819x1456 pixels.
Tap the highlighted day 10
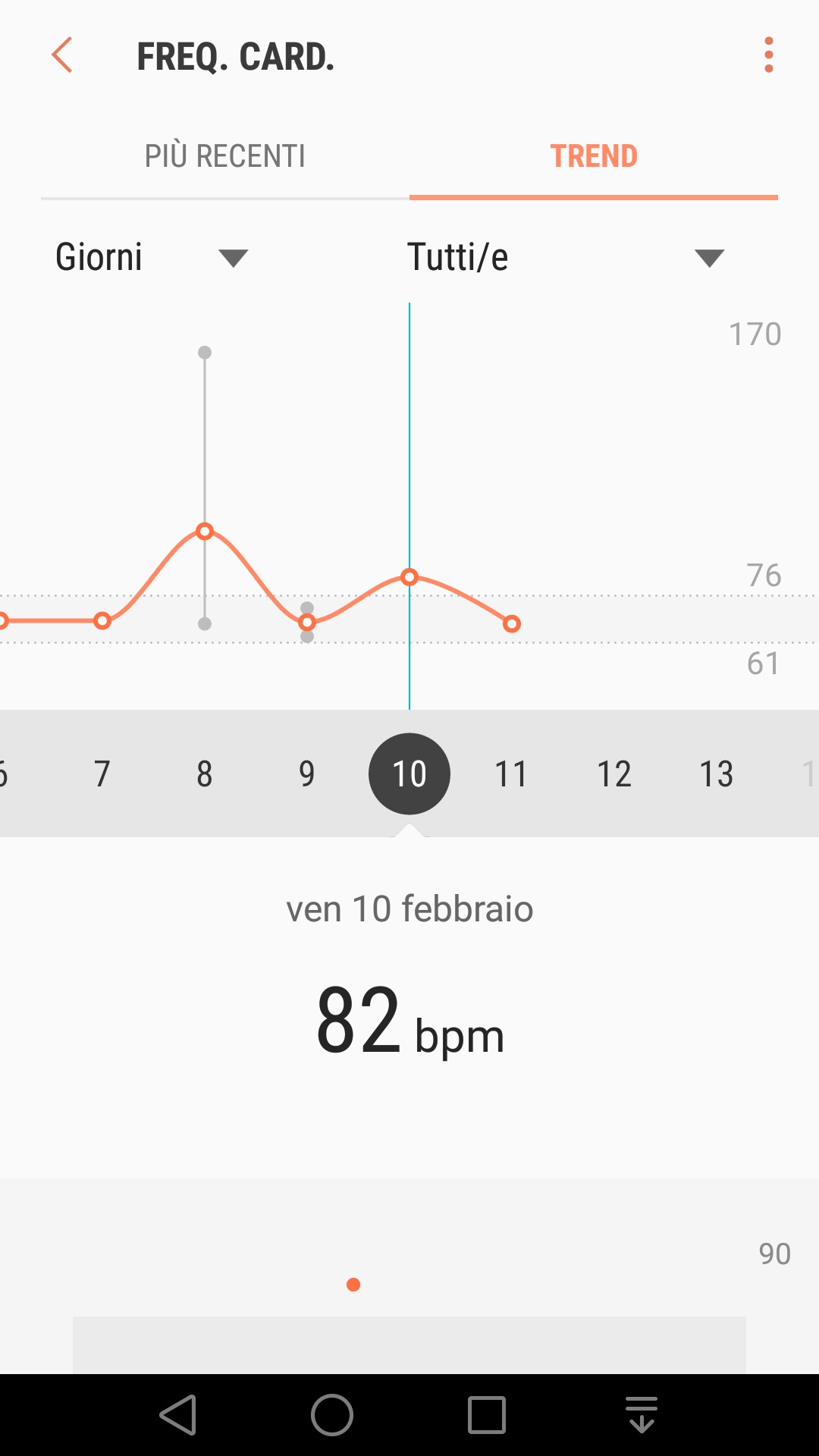pos(409,774)
